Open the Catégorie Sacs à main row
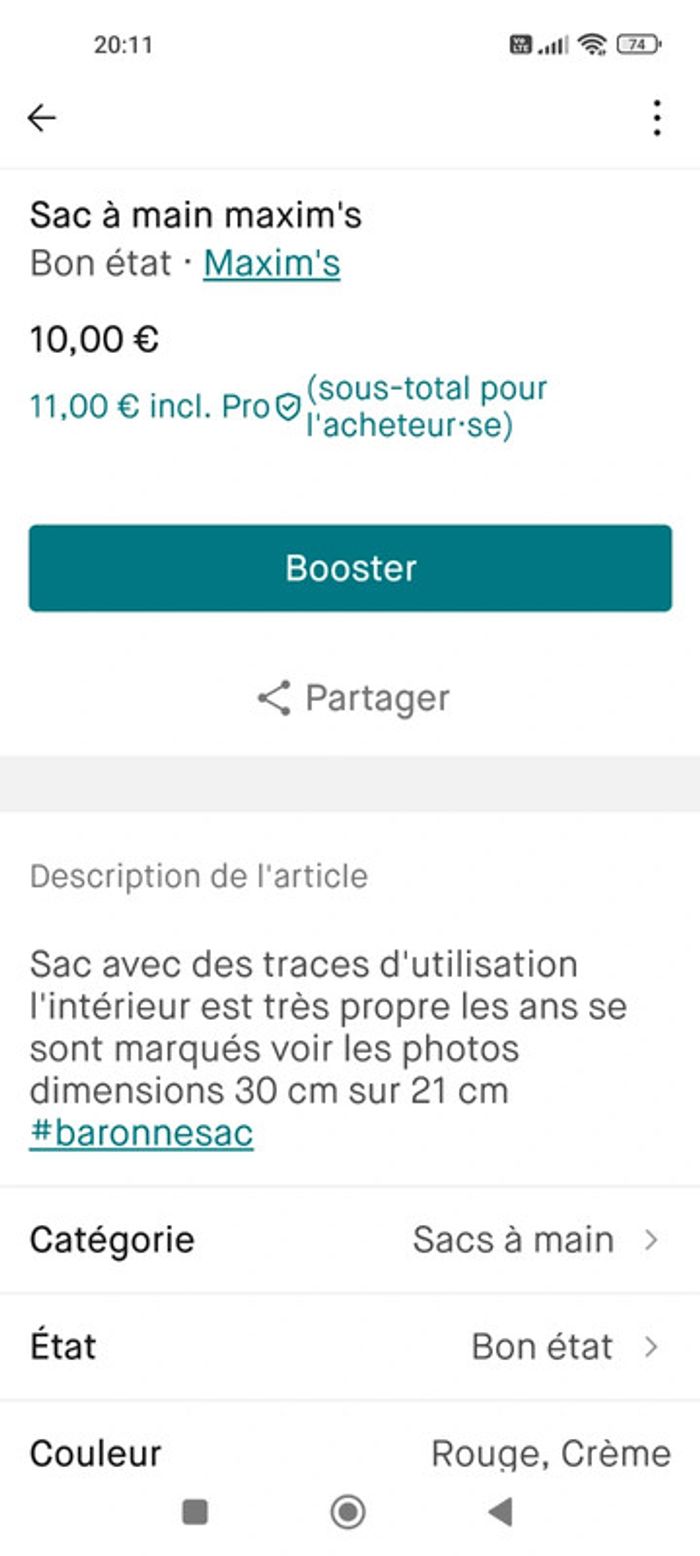The image size is (700, 1556). click(x=350, y=1240)
